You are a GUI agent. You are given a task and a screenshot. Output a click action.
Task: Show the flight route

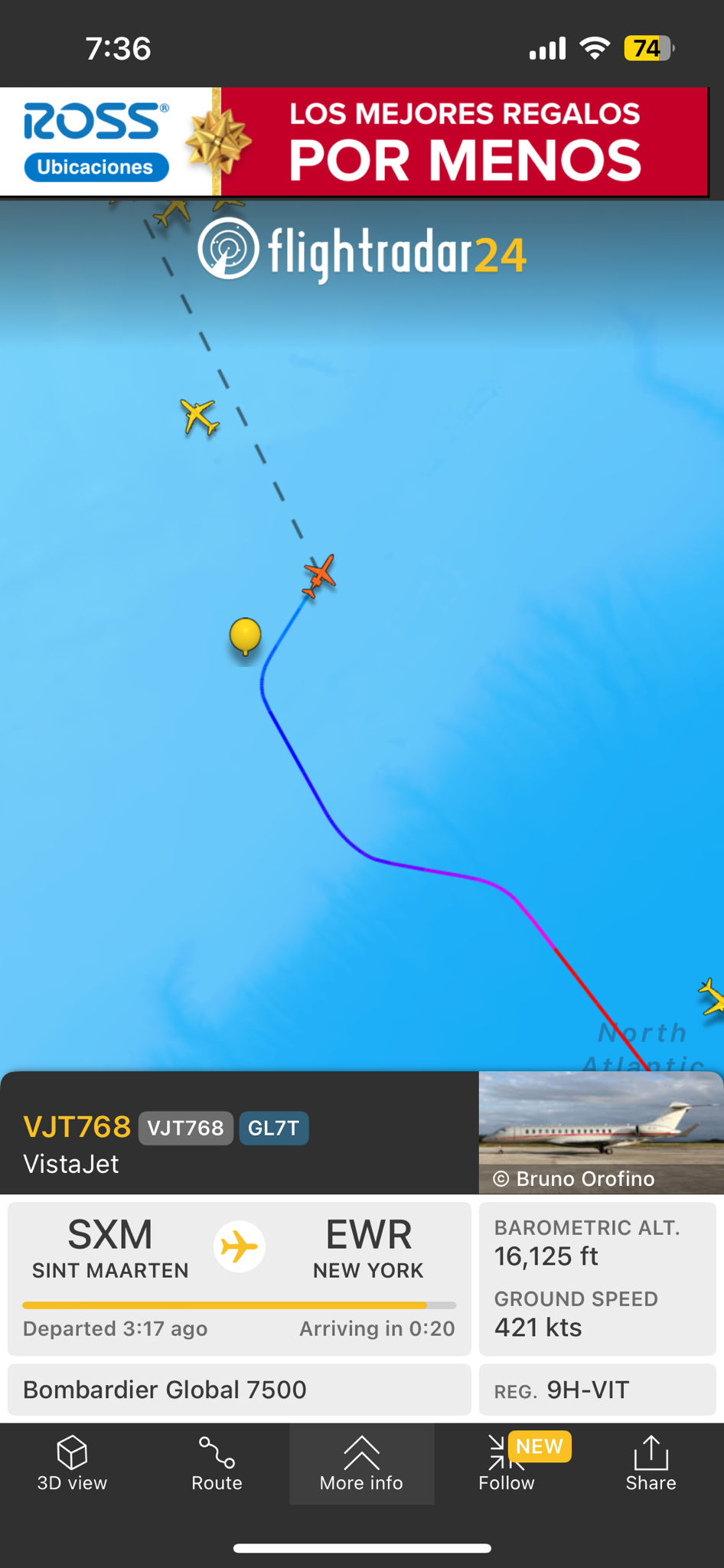[217, 1463]
